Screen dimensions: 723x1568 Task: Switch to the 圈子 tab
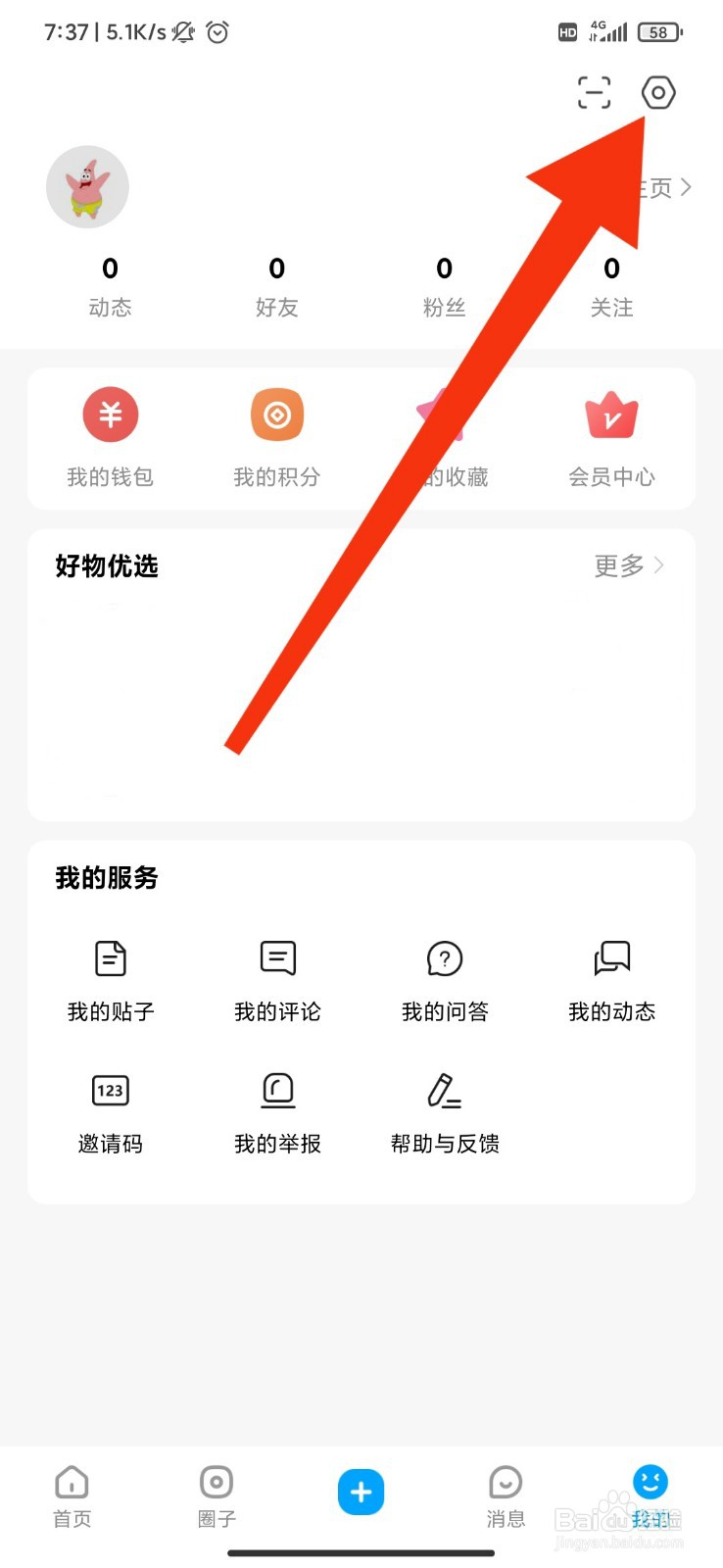217,1496
